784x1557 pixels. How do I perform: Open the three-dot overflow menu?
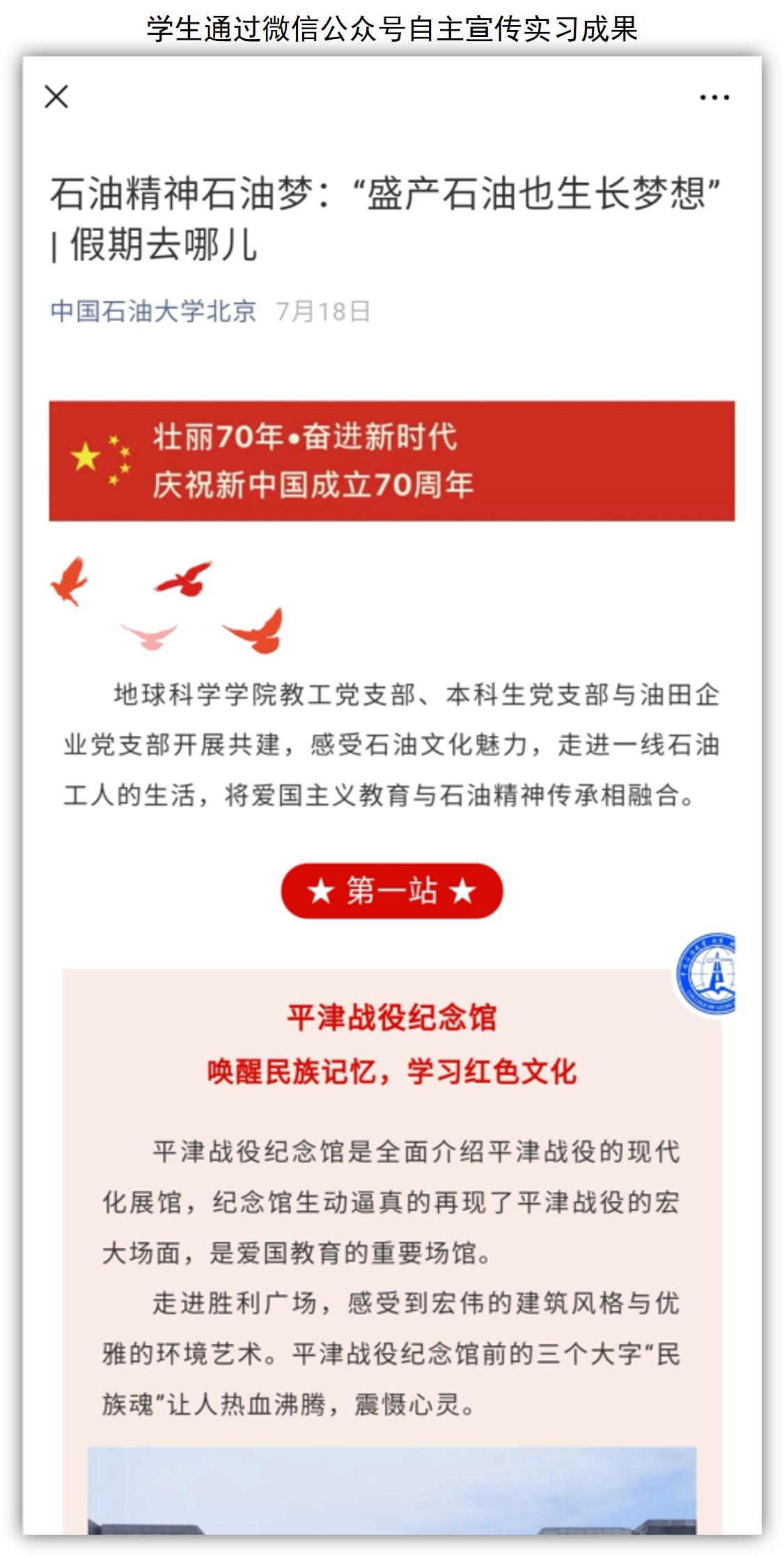pyautogui.click(x=714, y=97)
